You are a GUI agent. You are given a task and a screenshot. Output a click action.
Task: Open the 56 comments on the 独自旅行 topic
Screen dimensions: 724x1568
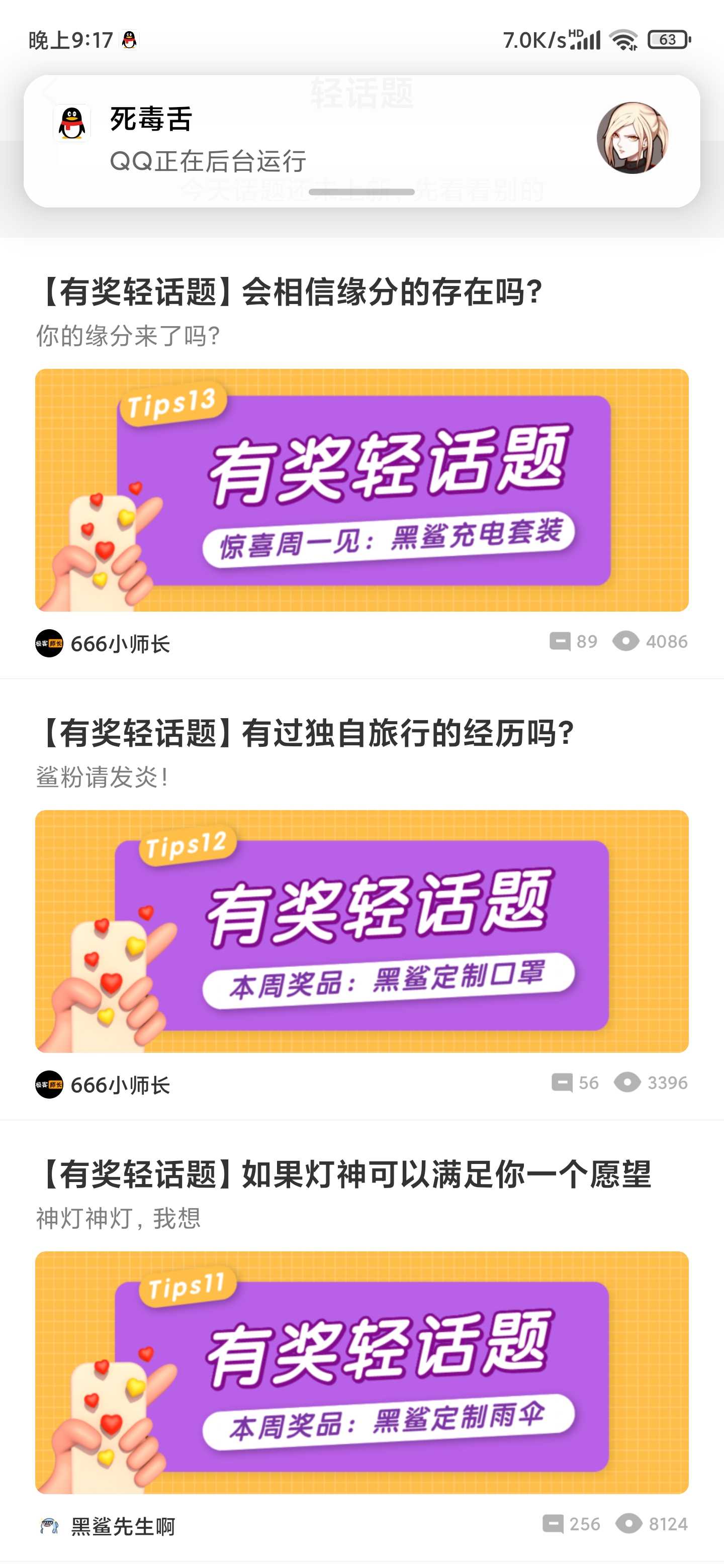(575, 1083)
